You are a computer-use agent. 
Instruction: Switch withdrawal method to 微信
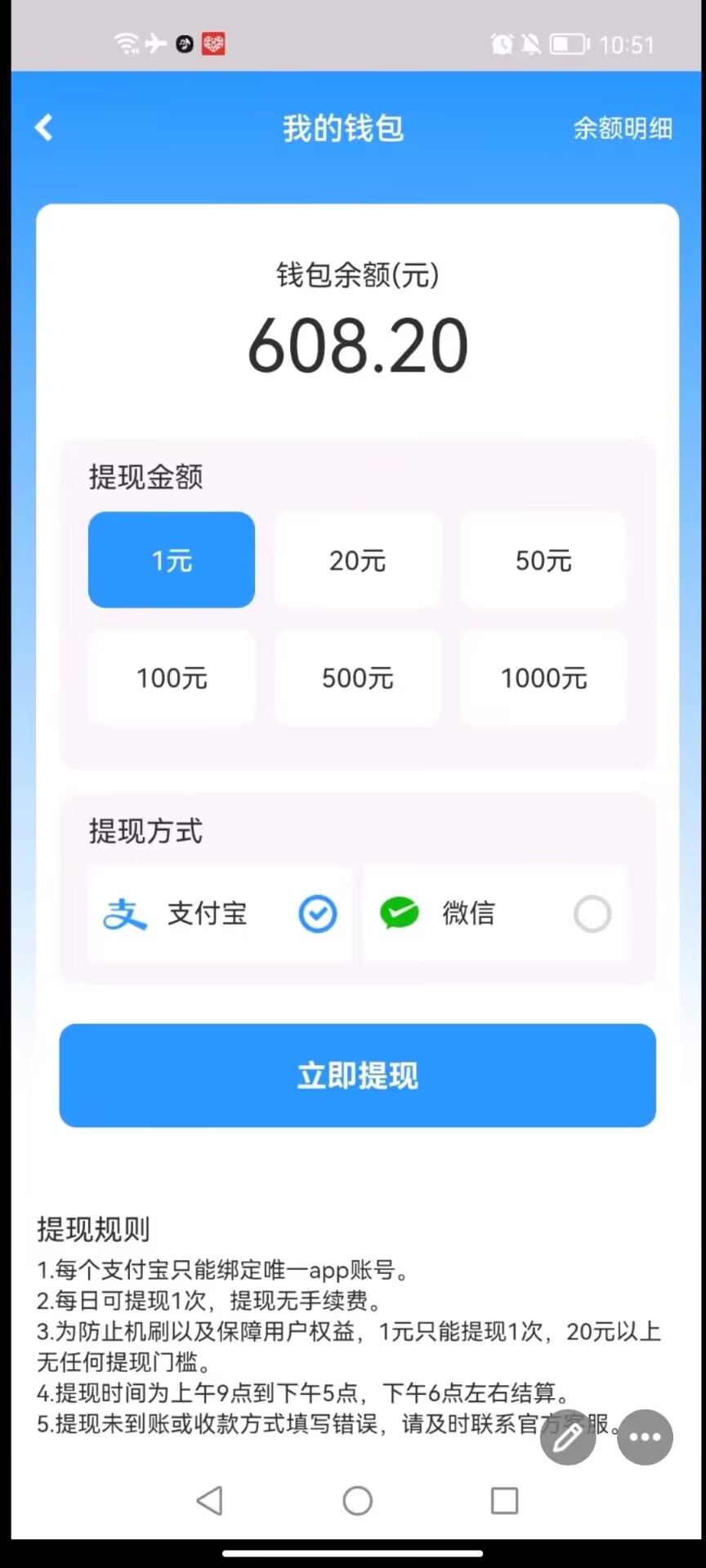coord(495,914)
